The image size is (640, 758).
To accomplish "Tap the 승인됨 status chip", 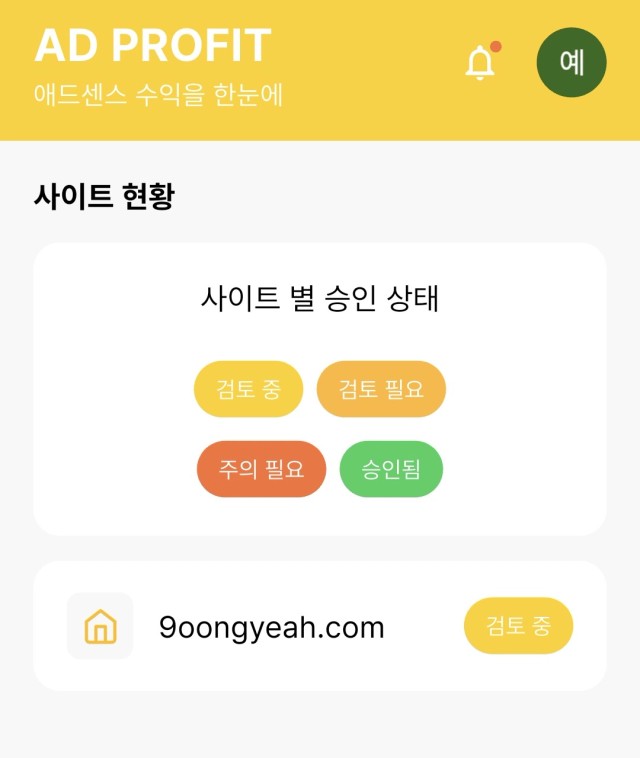I will click(x=391, y=469).
